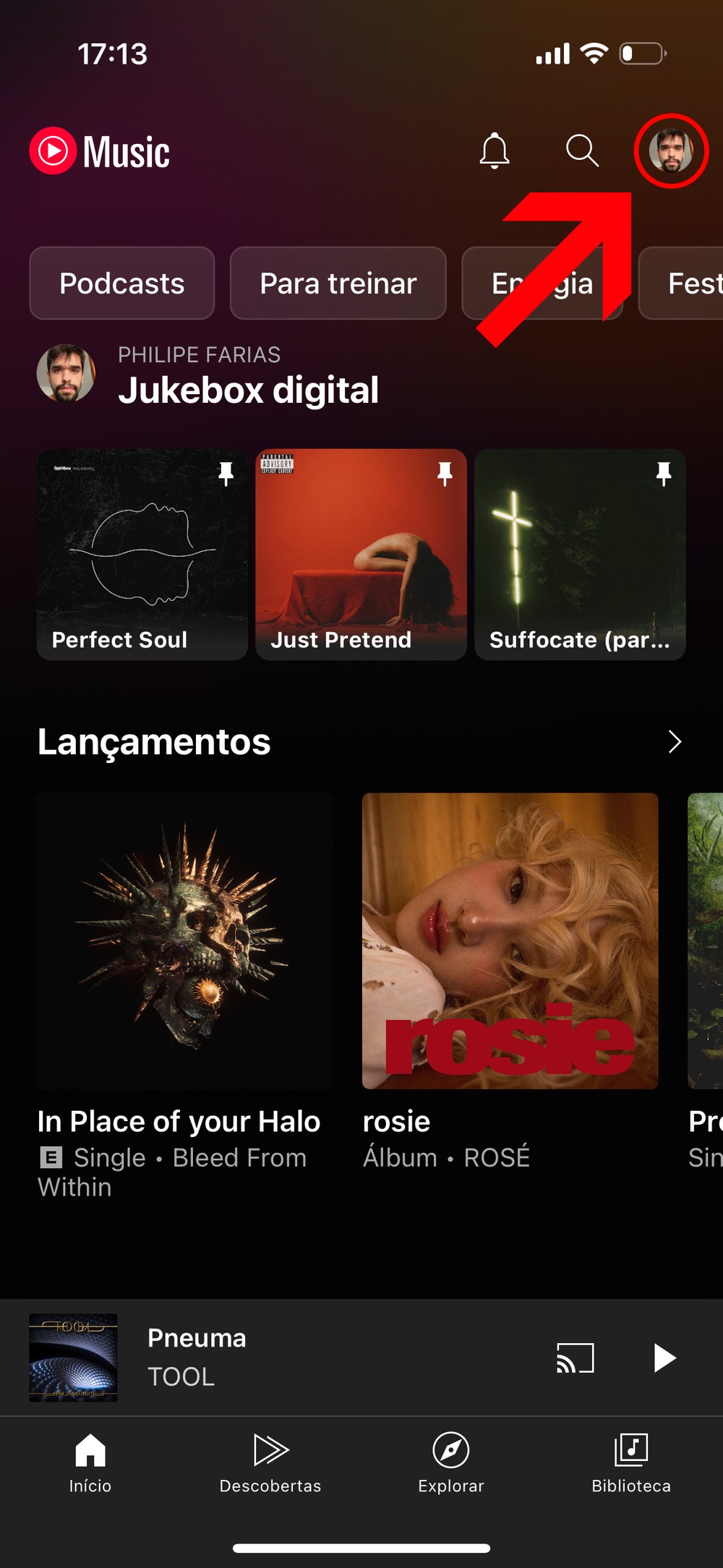Viewport: 723px width, 1568px height.
Task: Open the profile avatar menu
Action: coord(671,151)
